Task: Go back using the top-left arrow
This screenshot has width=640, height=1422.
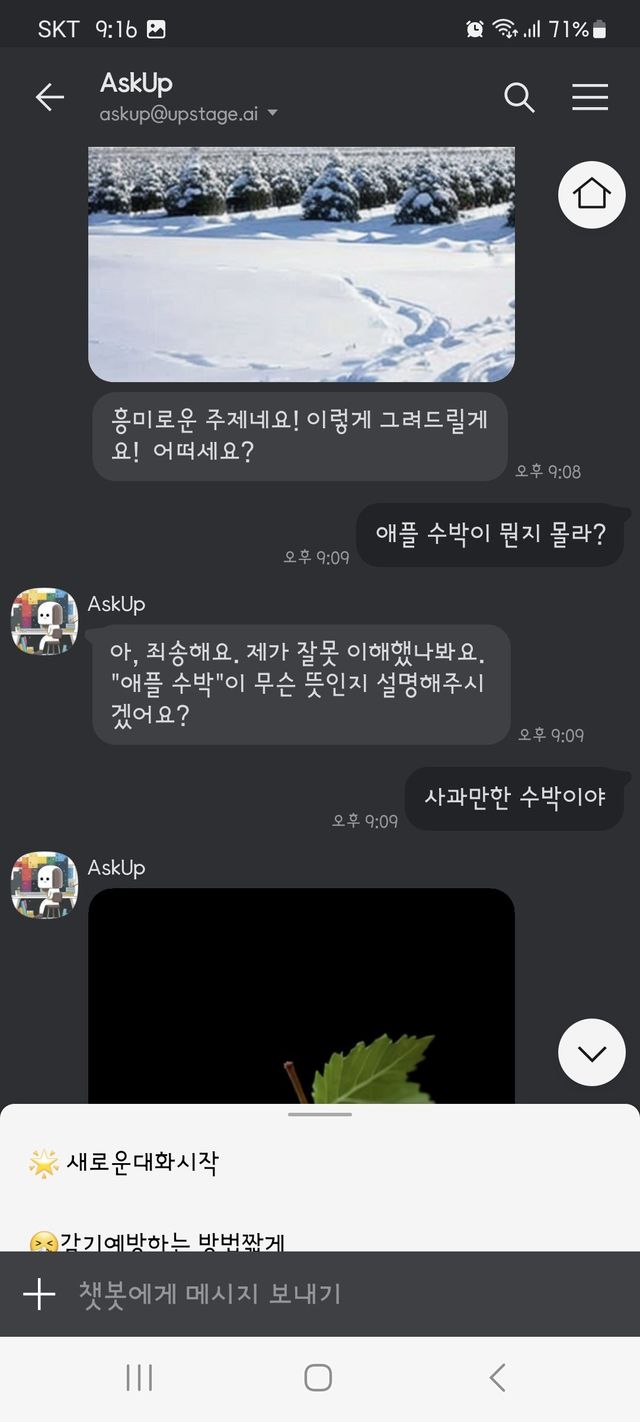Action: tap(49, 97)
